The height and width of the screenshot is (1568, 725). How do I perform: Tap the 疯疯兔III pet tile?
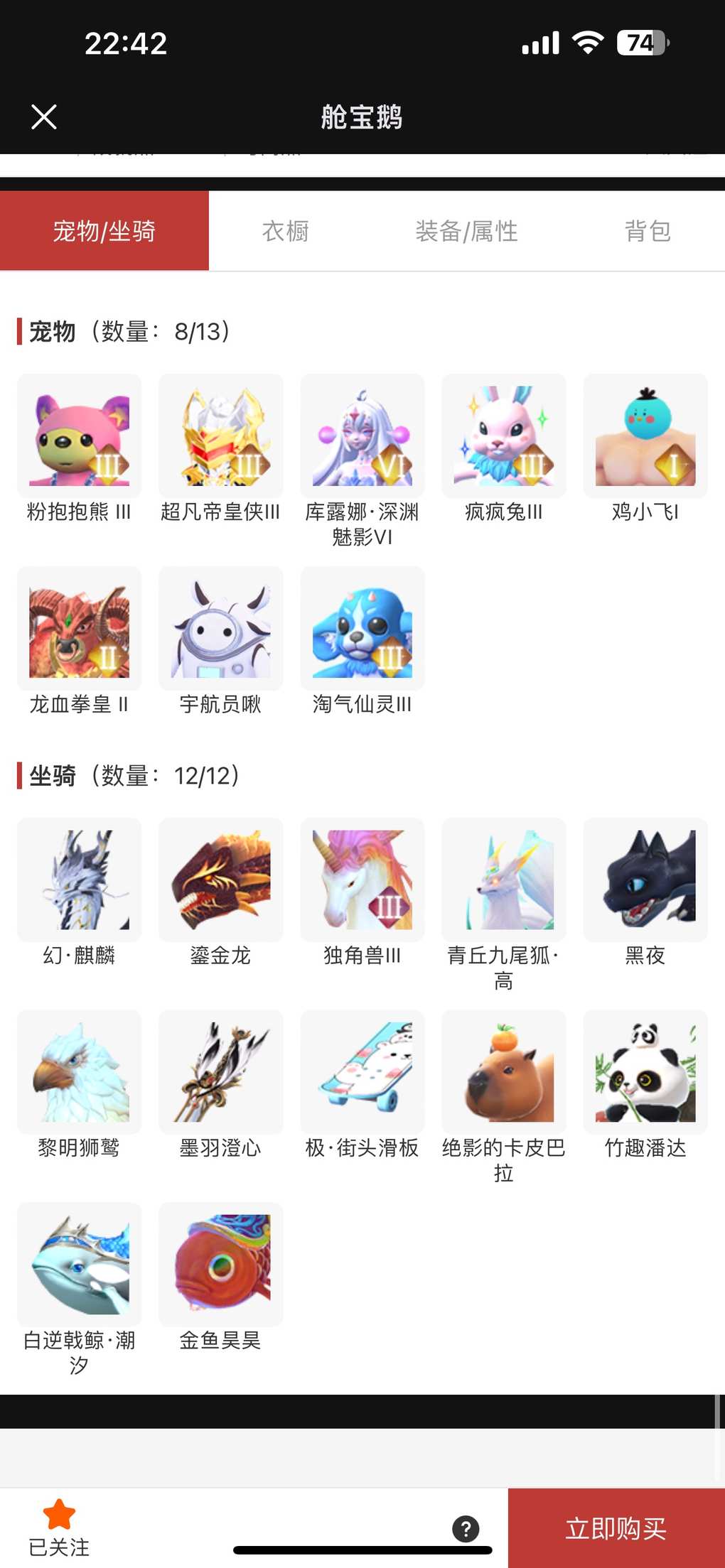pos(504,436)
